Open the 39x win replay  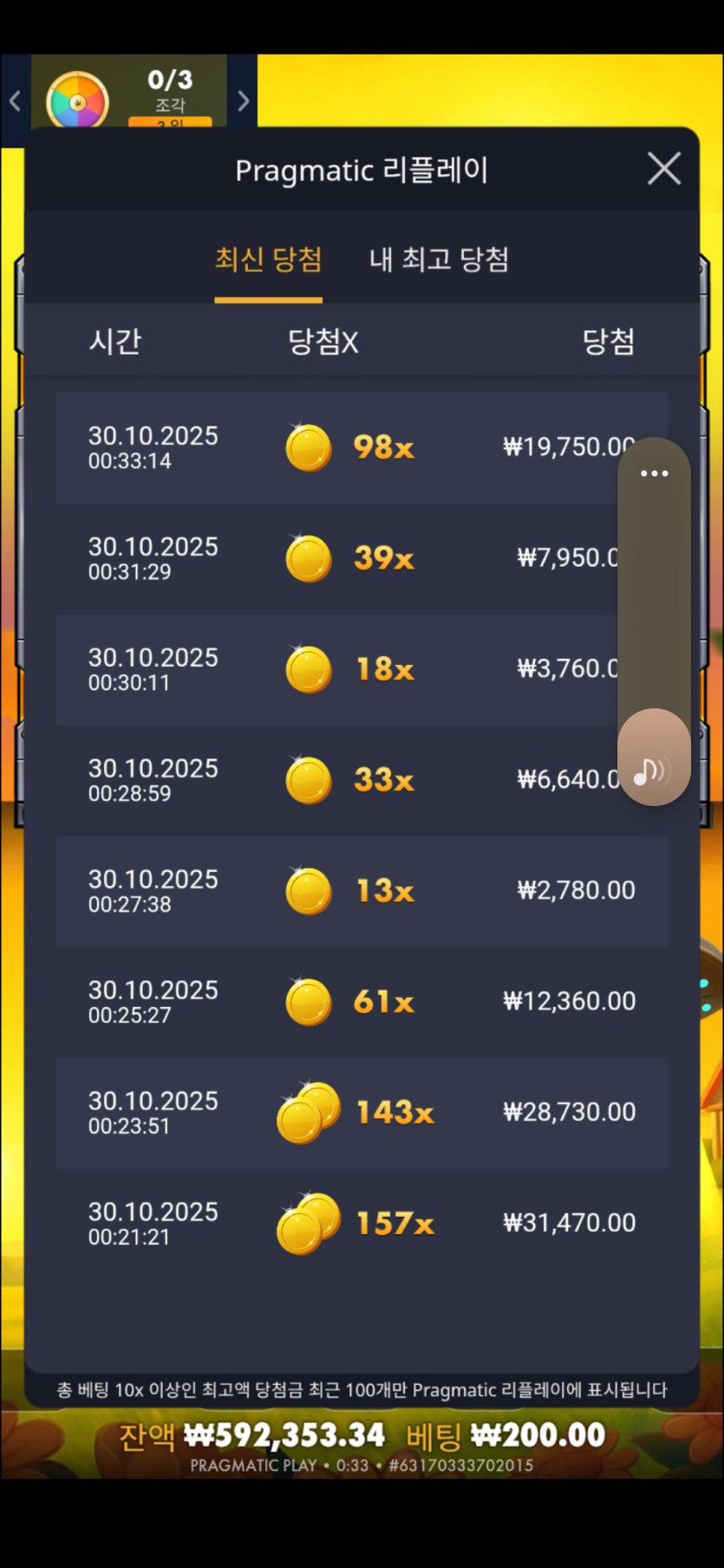click(x=362, y=558)
